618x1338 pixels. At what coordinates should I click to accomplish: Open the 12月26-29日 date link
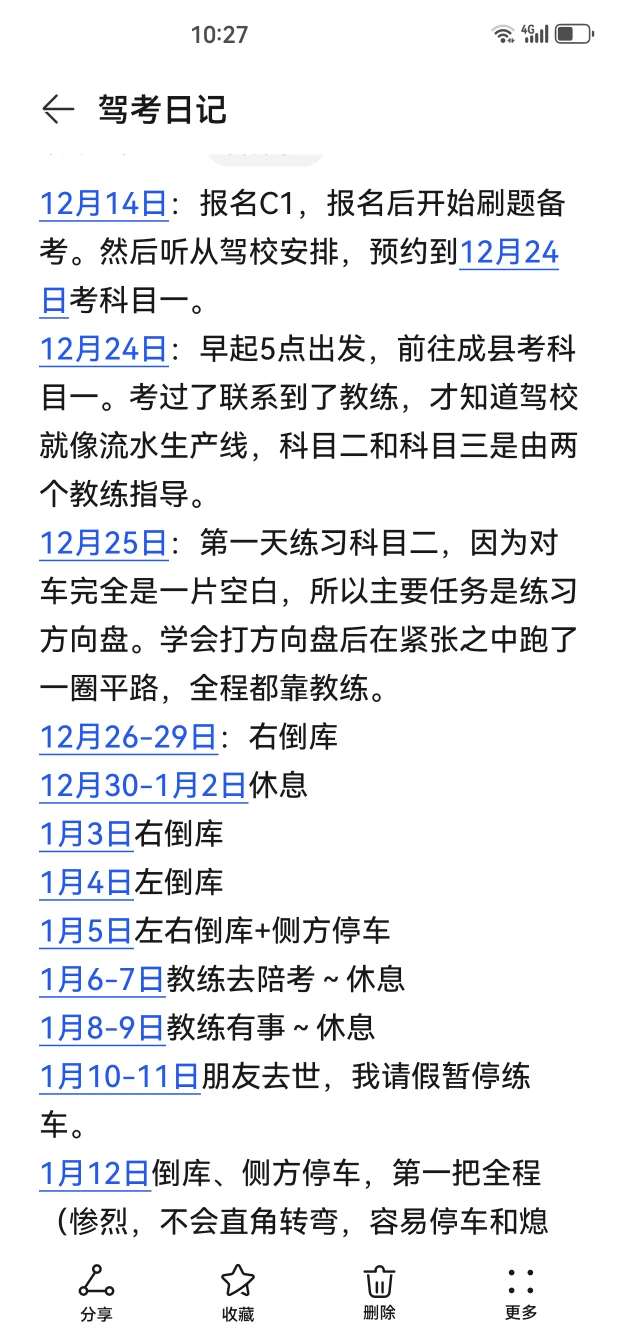pyautogui.click(x=128, y=737)
